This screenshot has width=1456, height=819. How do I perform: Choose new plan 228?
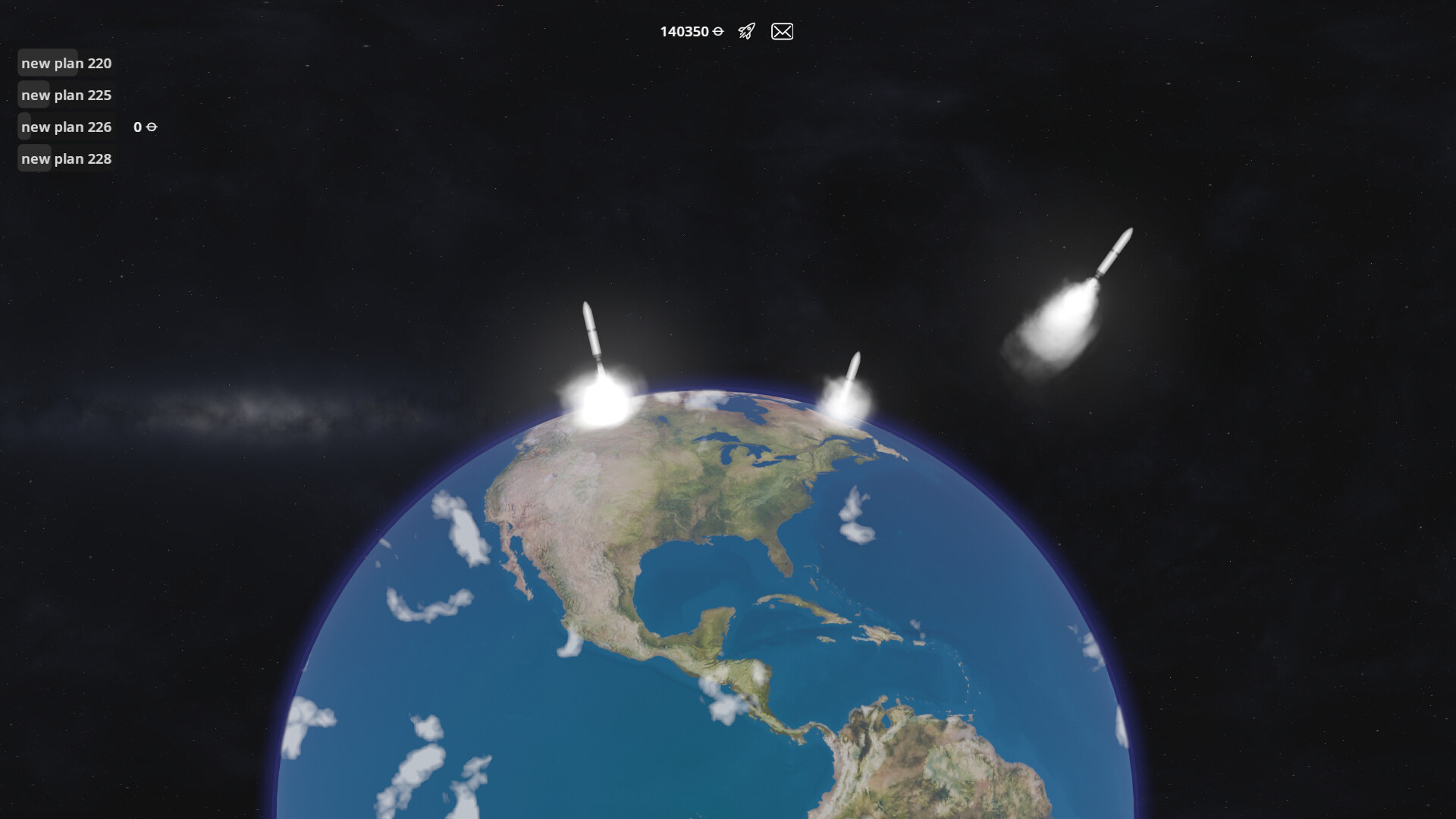pos(66,158)
